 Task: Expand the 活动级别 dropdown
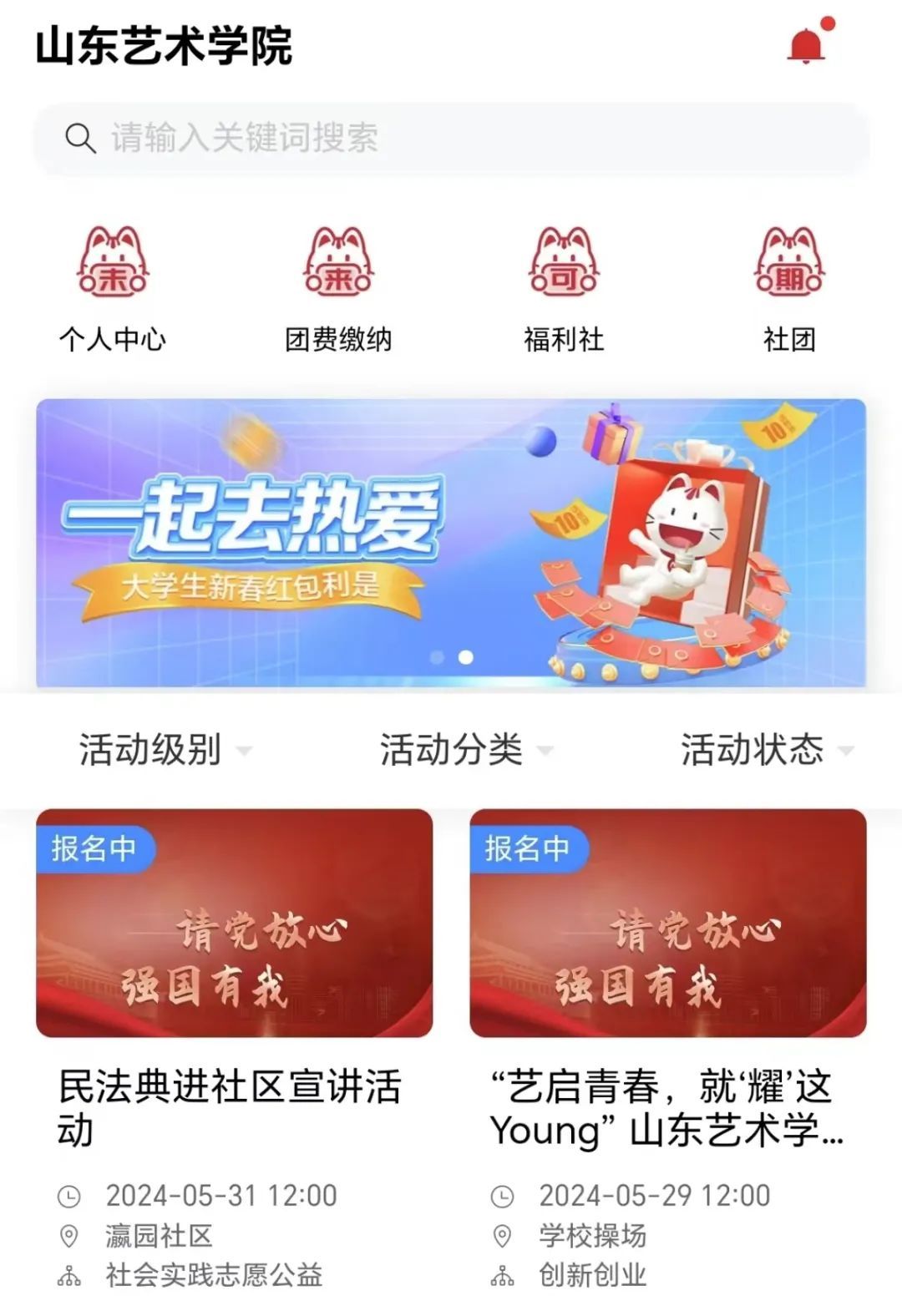(165, 749)
